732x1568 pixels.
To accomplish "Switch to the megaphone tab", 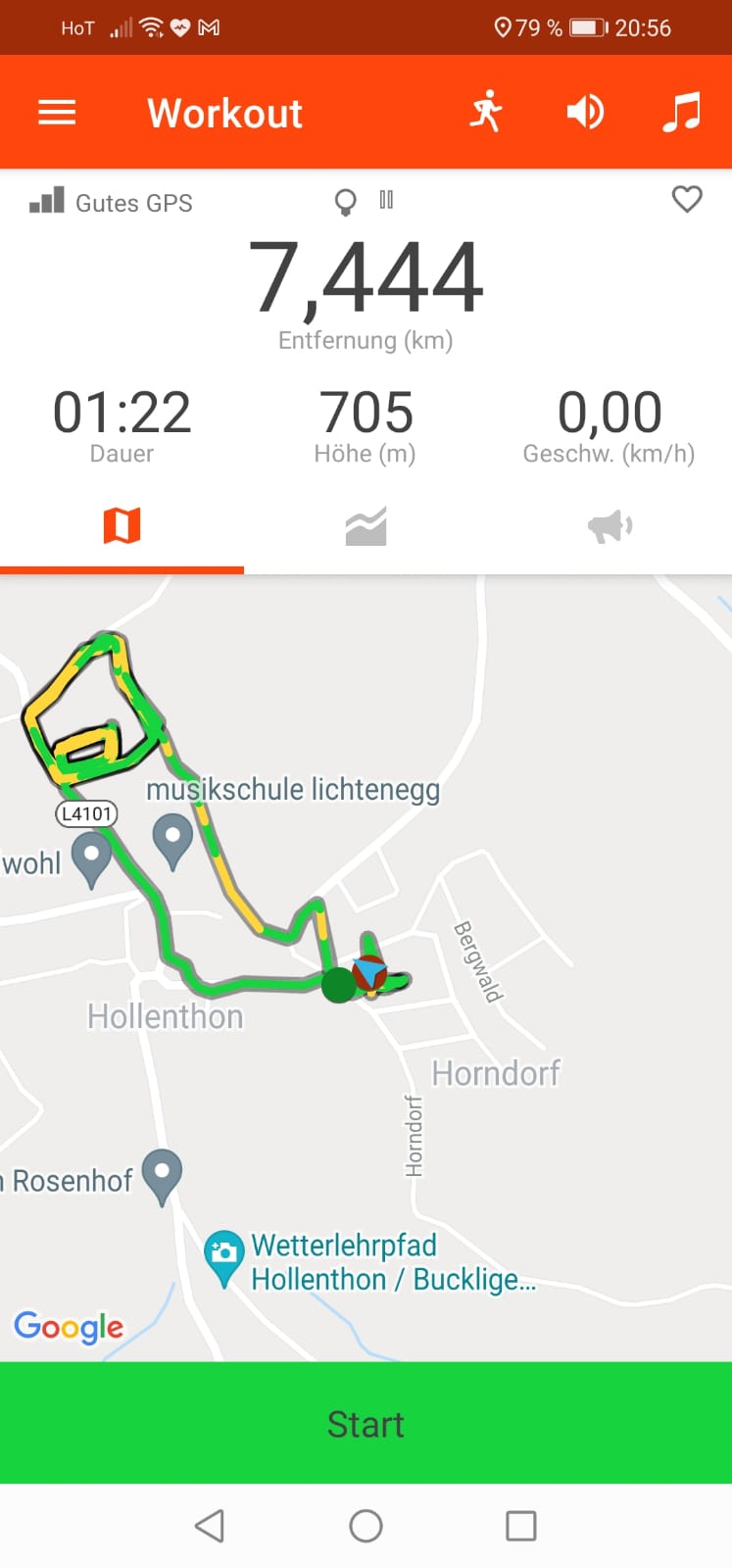I will click(x=610, y=526).
